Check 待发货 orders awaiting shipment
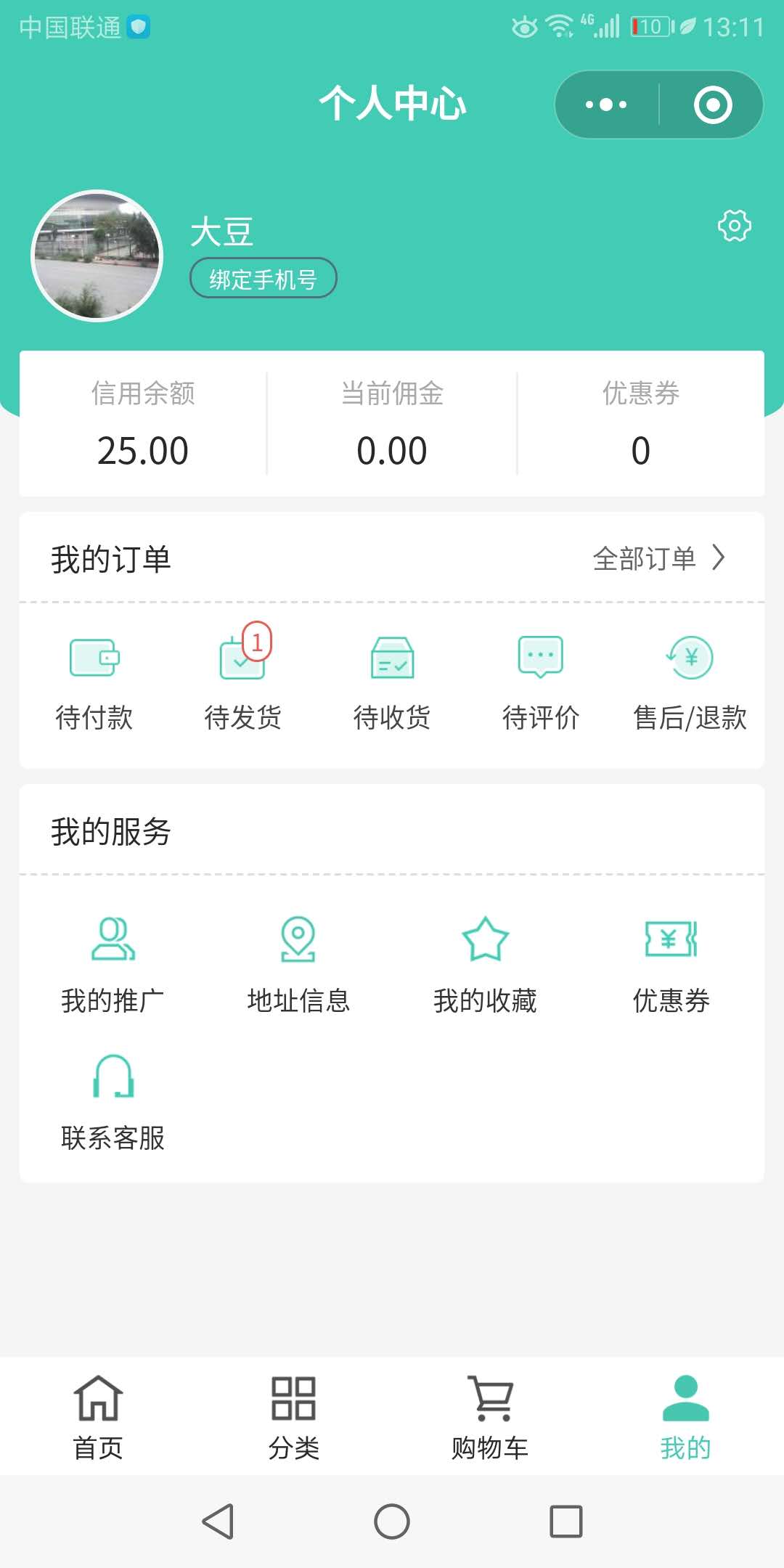This screenshot has width=784, height=1568. (x=243, y=682)
